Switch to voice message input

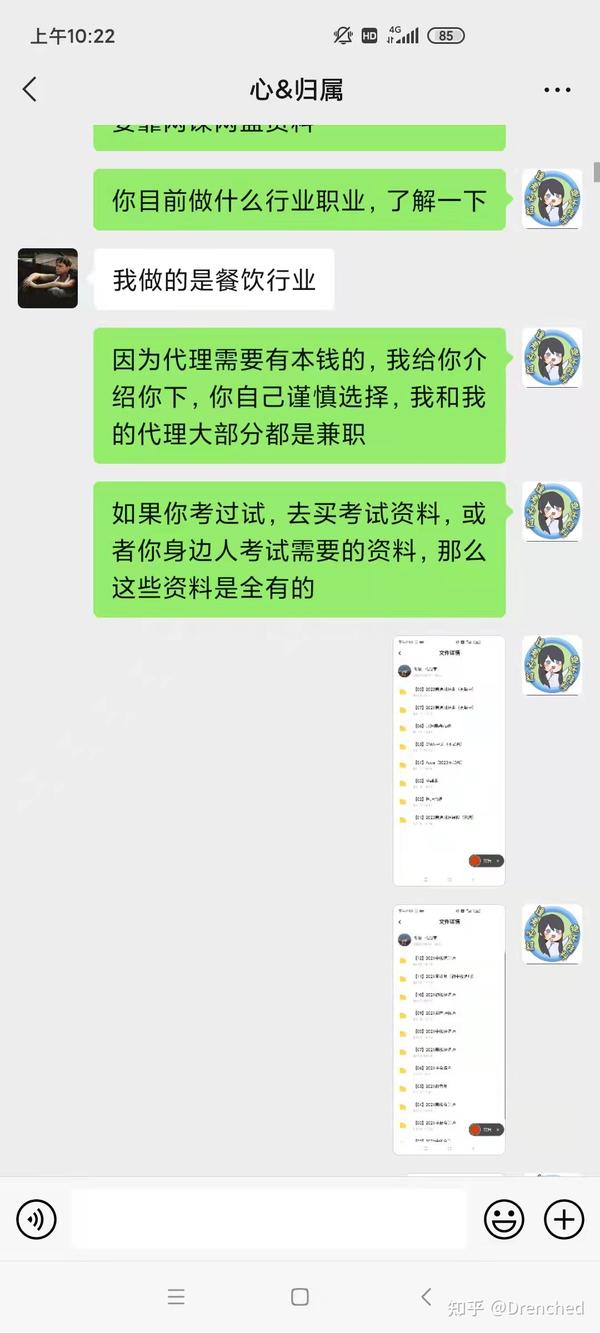(x=37, y=1219)
